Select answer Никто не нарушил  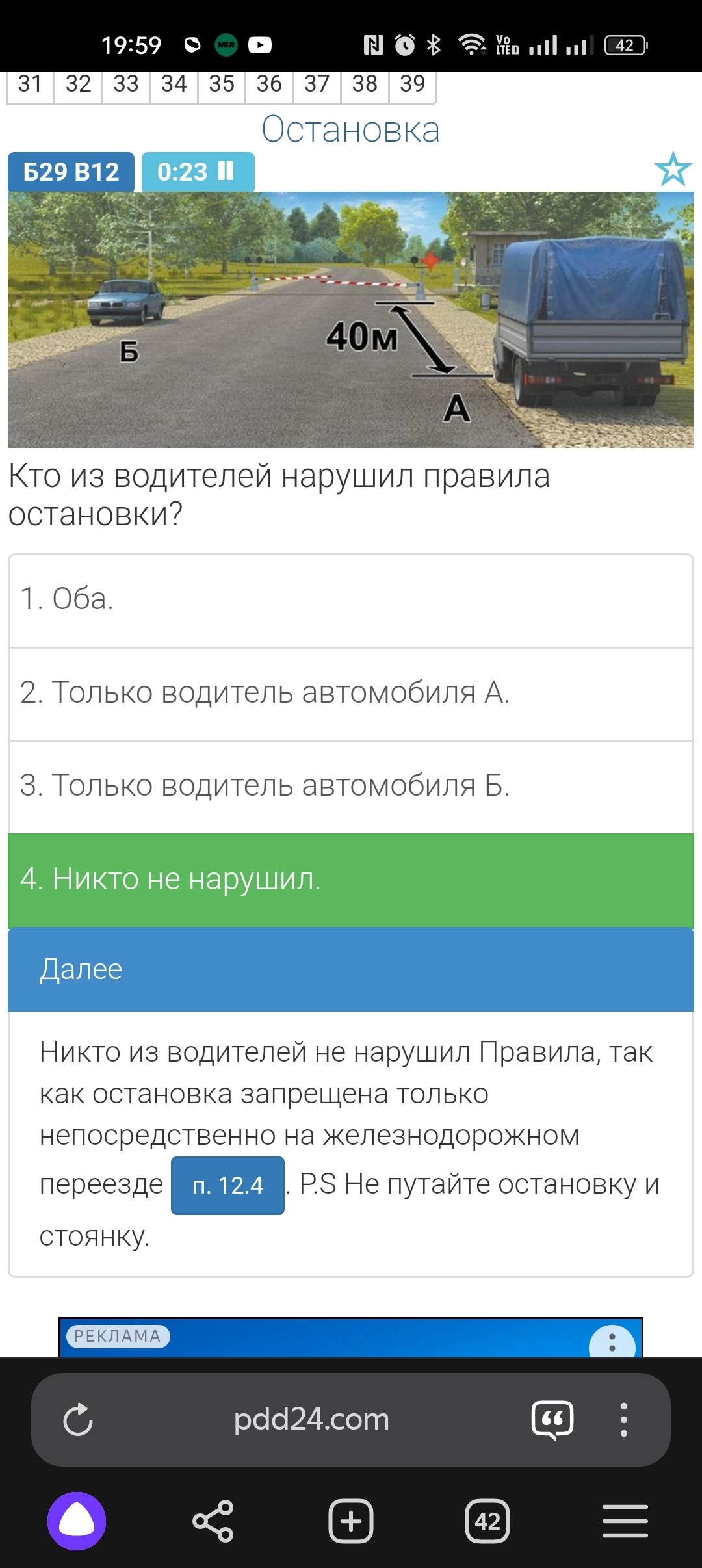351,880
